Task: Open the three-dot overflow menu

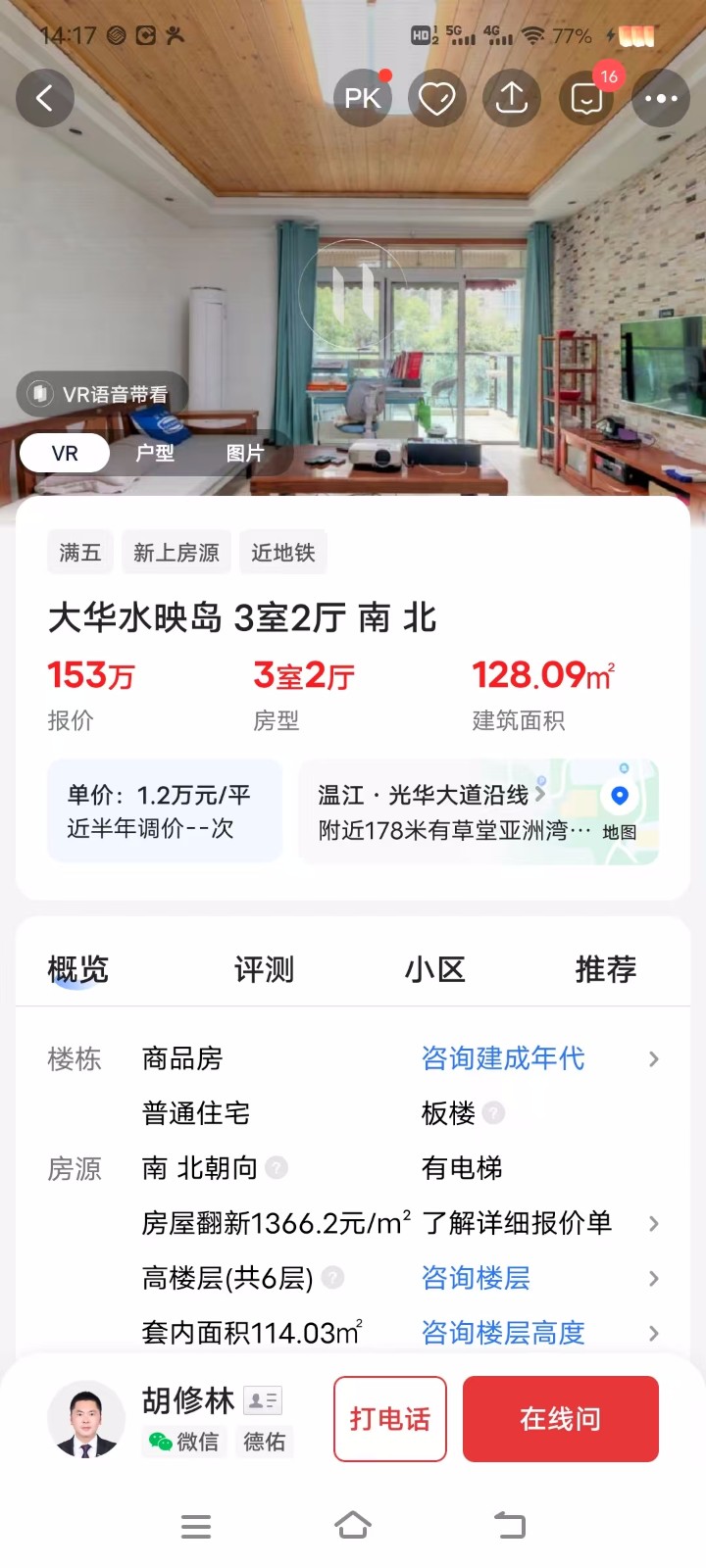Action: click(661, 98)
